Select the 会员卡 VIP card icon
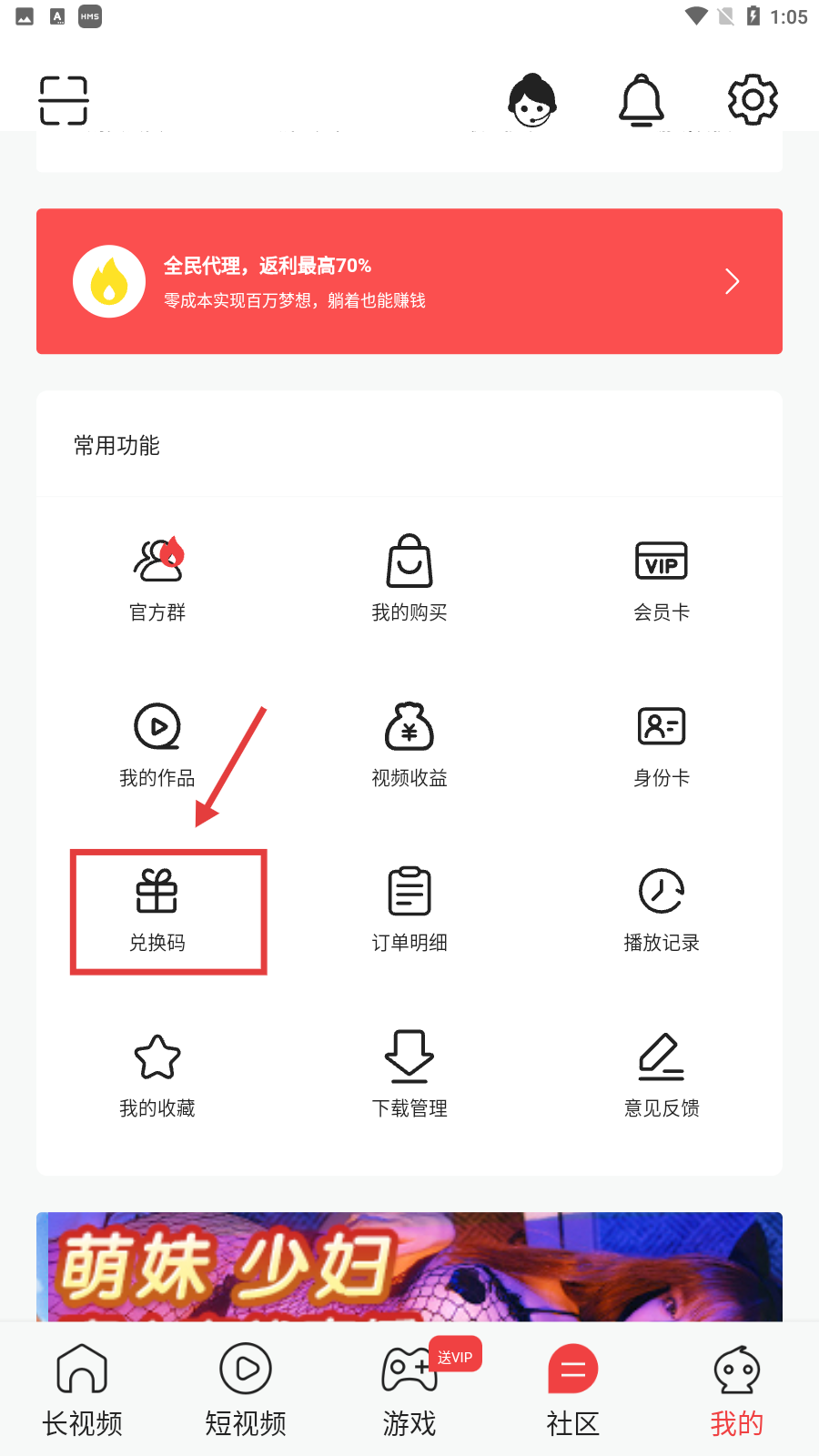Viewport: 819px width, 1456px height. (661, 576)
